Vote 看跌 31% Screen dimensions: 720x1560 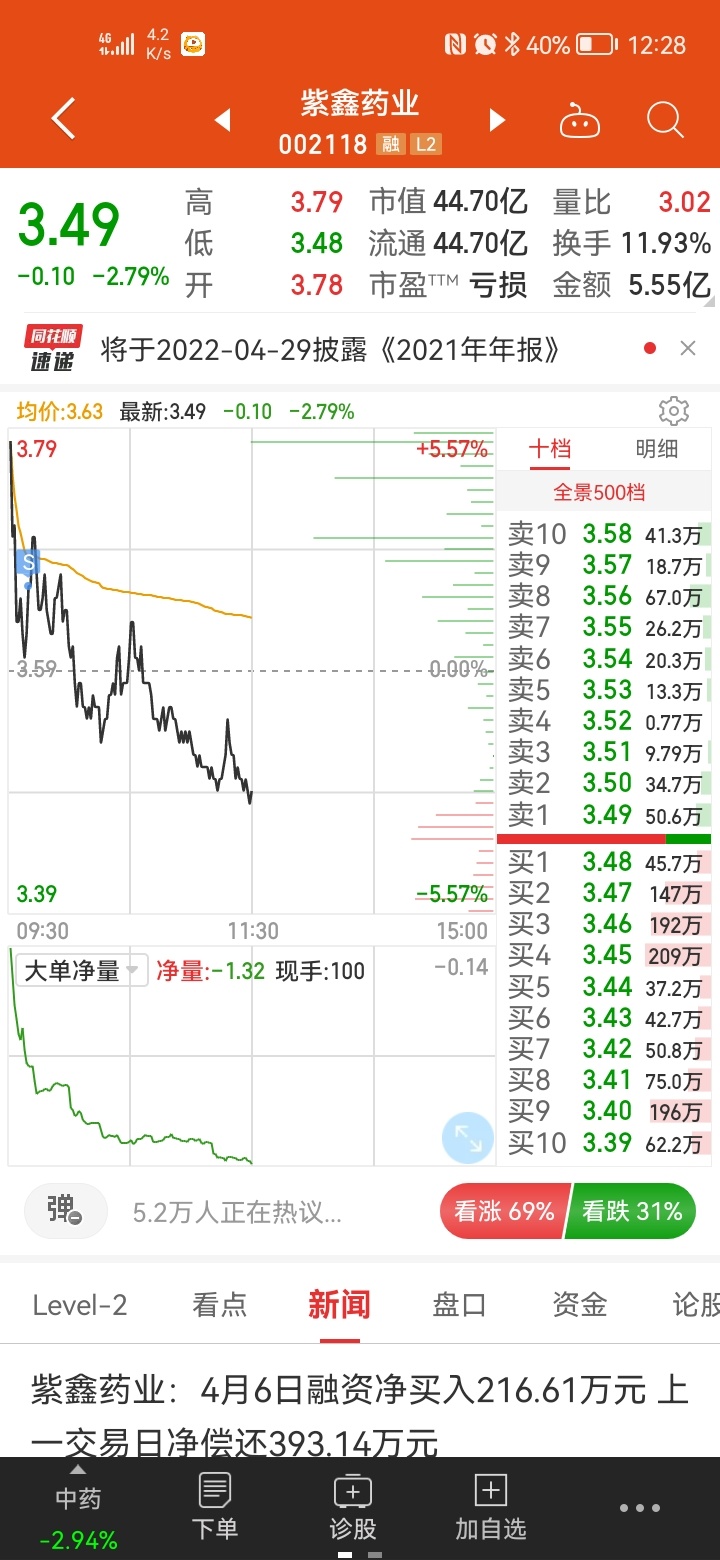point(632,1212)
